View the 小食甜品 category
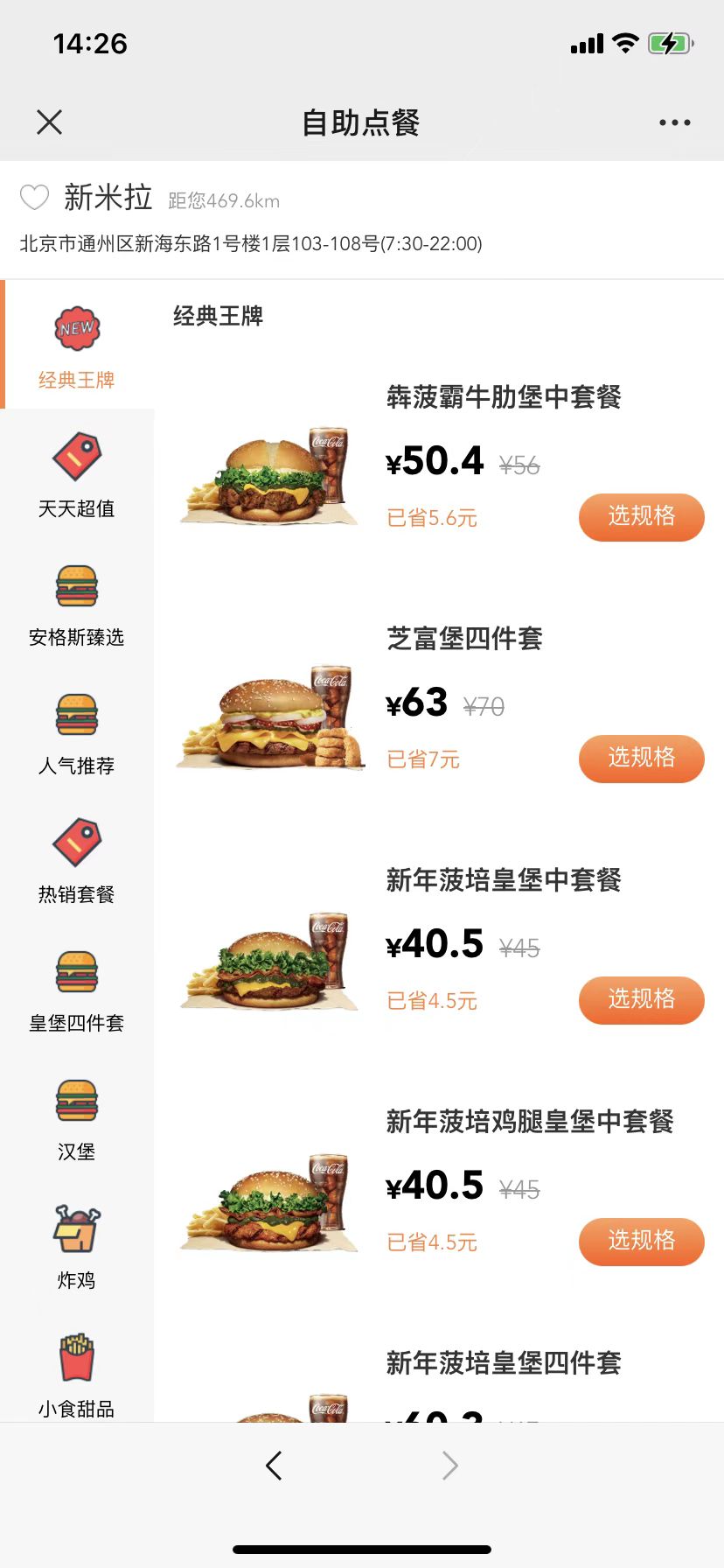The width and height of the screenshot is (724, 1568). 77,1374
